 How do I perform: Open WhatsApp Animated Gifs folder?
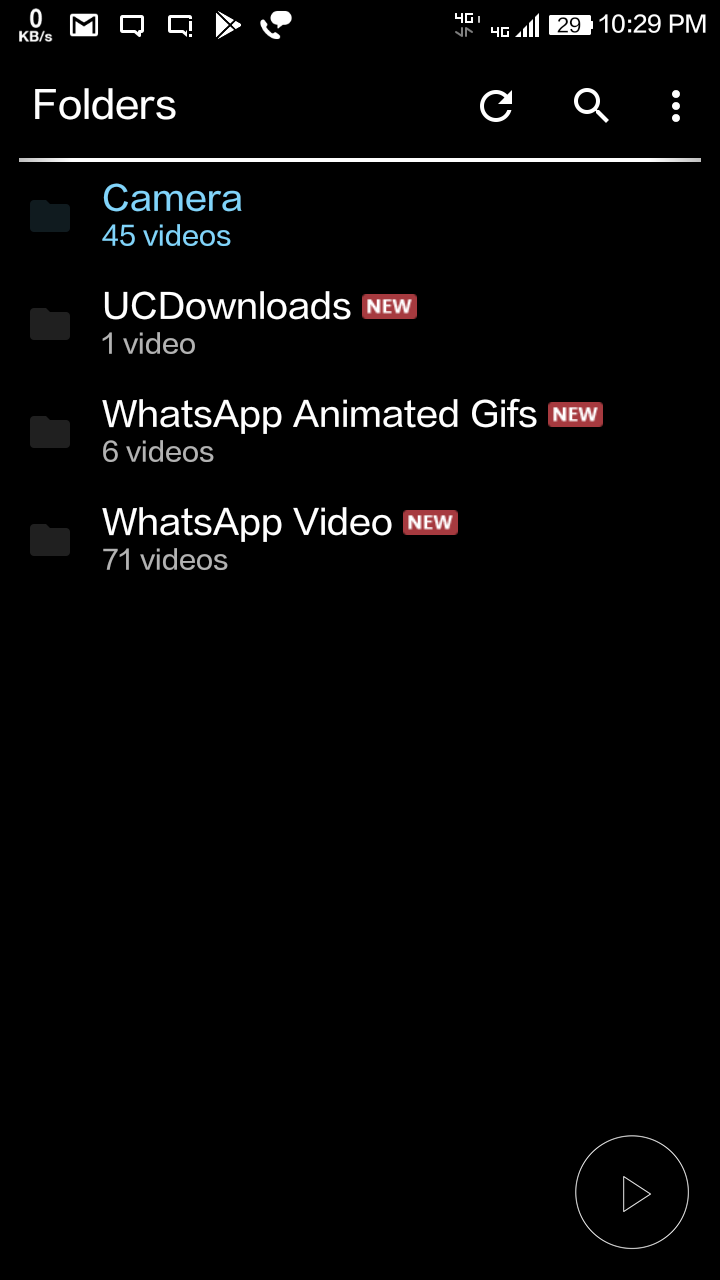coord(318,430)
